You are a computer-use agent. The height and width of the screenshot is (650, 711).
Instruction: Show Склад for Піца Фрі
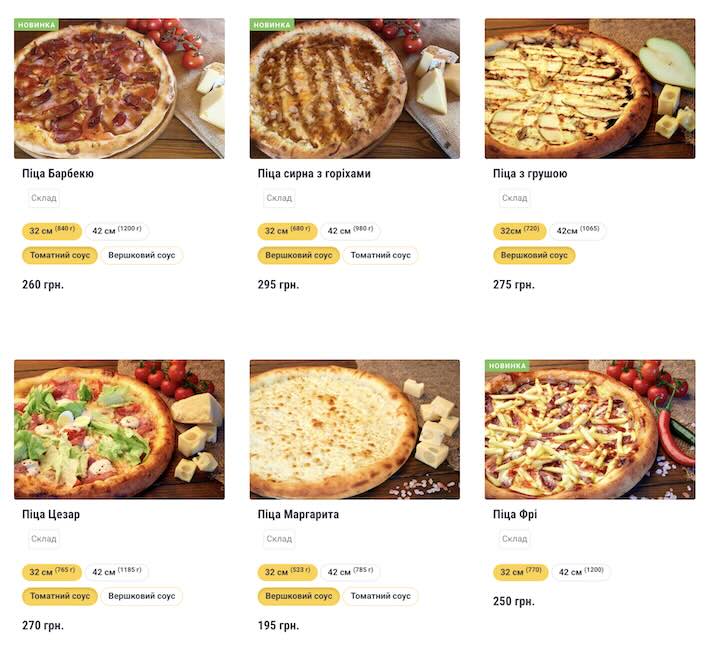coord(514,539)
